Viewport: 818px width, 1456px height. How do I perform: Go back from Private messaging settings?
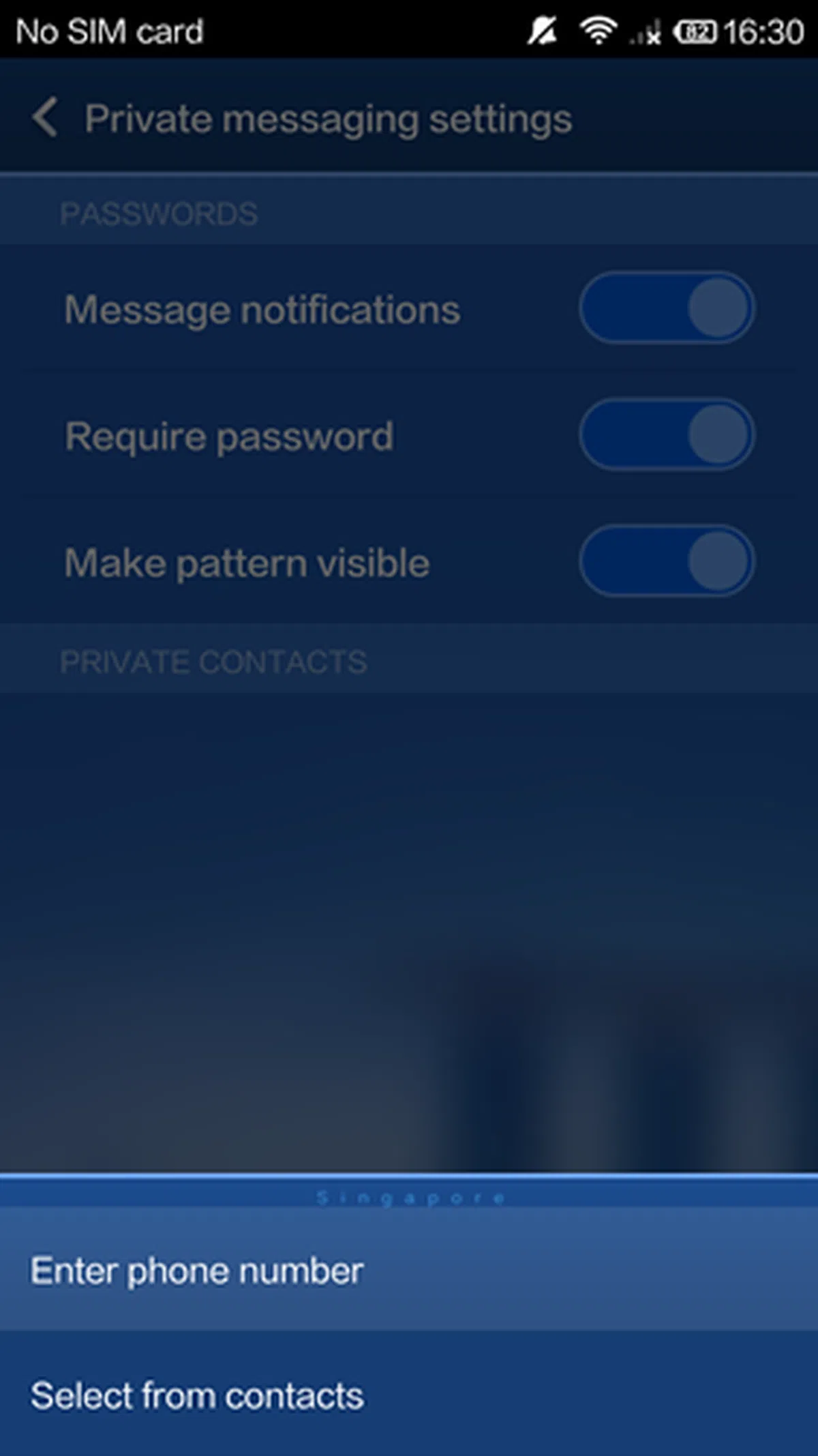pos(45,118)
